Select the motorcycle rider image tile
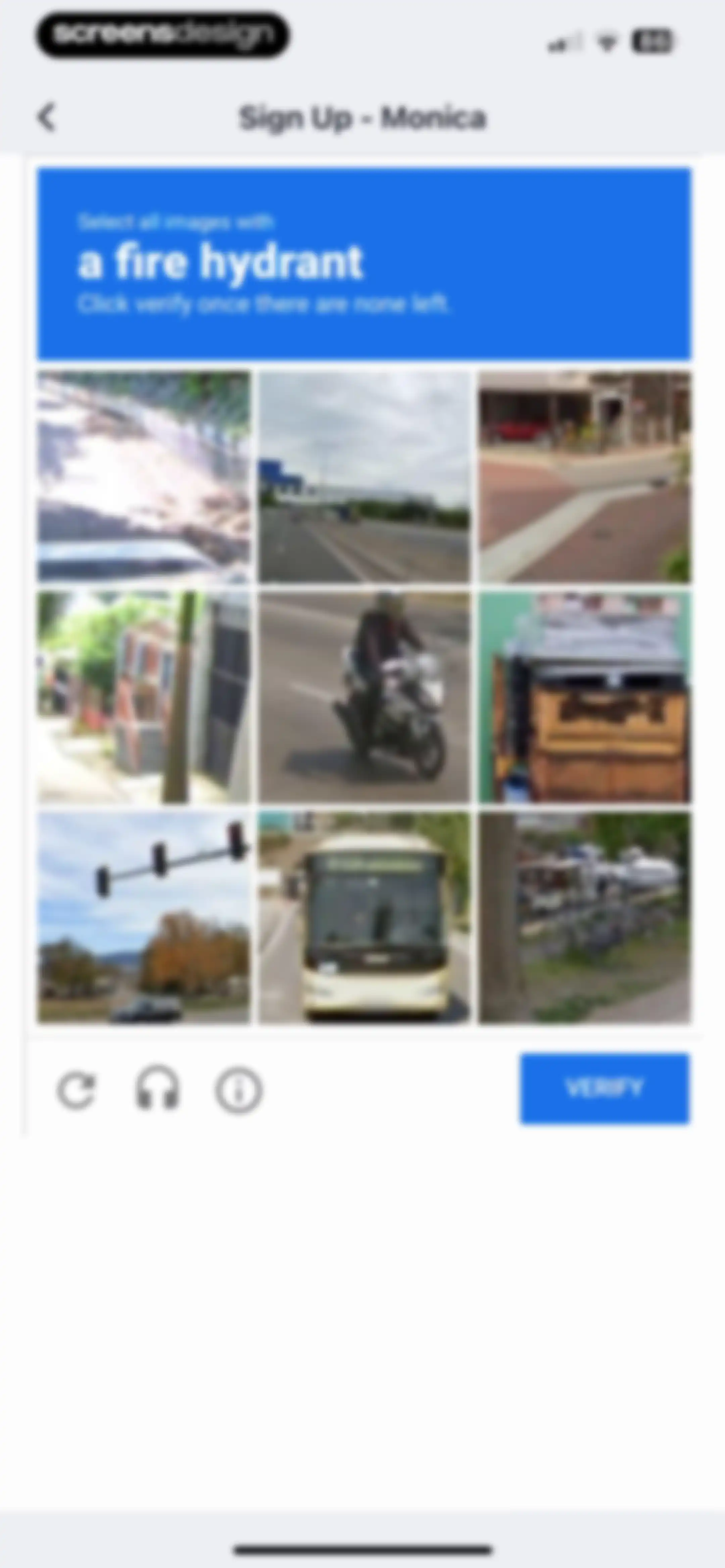The image size is (725, 1568). pos(365,697)
